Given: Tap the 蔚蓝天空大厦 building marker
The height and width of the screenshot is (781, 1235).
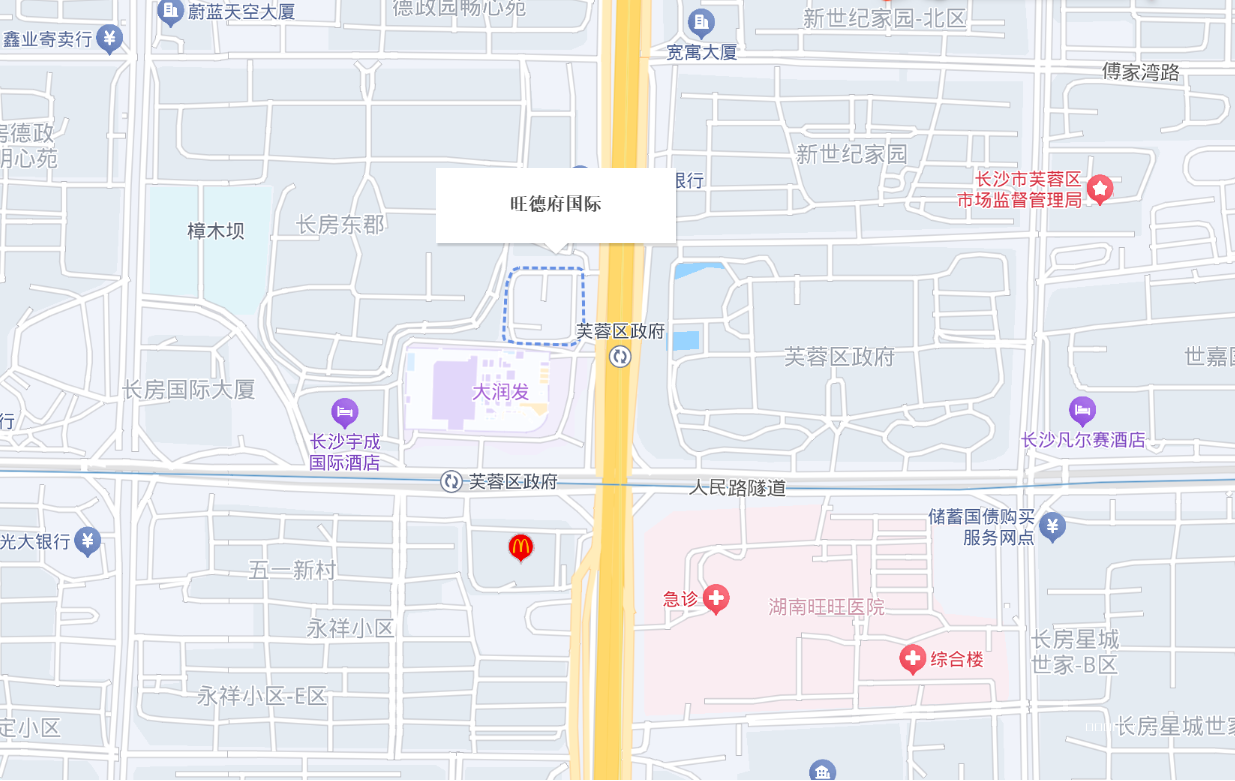Looking at the screenshot, I should pos(170,12).
